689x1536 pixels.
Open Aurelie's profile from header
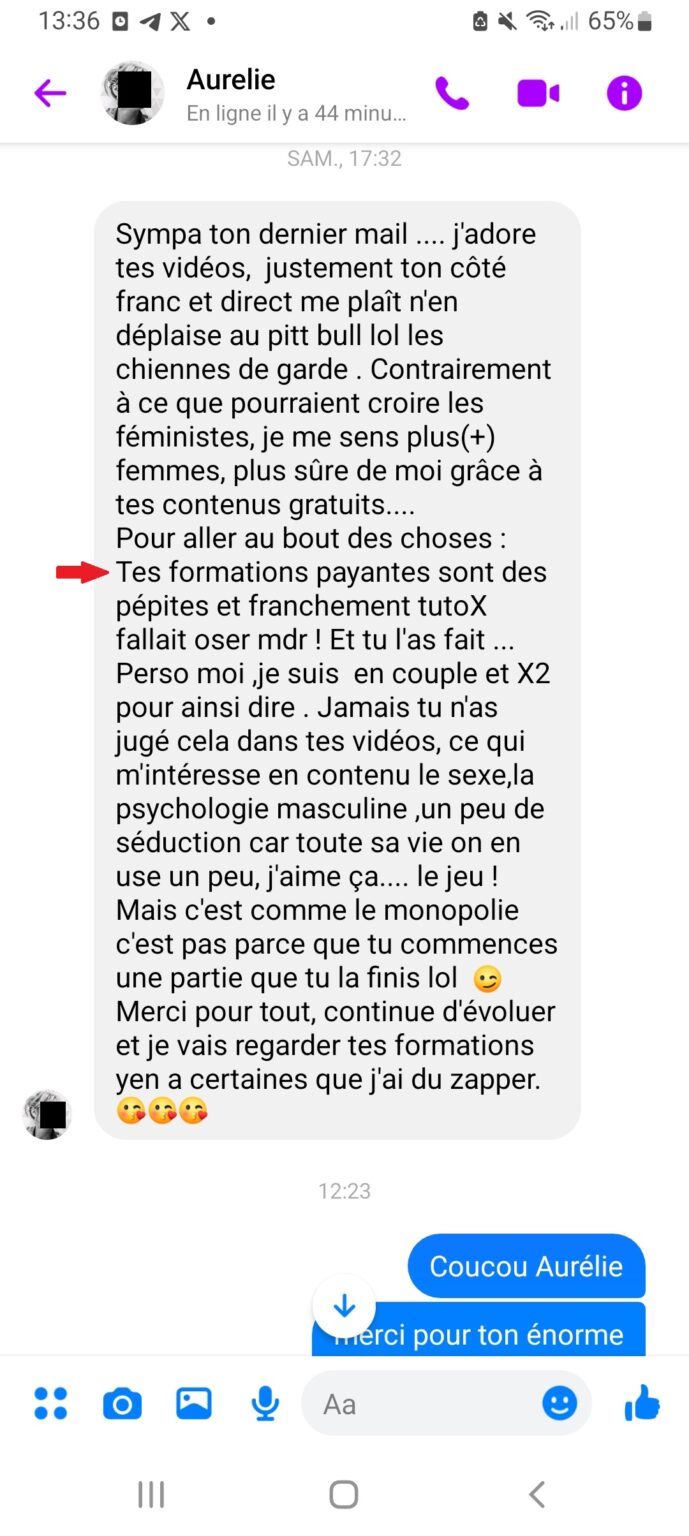pos(231,81)
